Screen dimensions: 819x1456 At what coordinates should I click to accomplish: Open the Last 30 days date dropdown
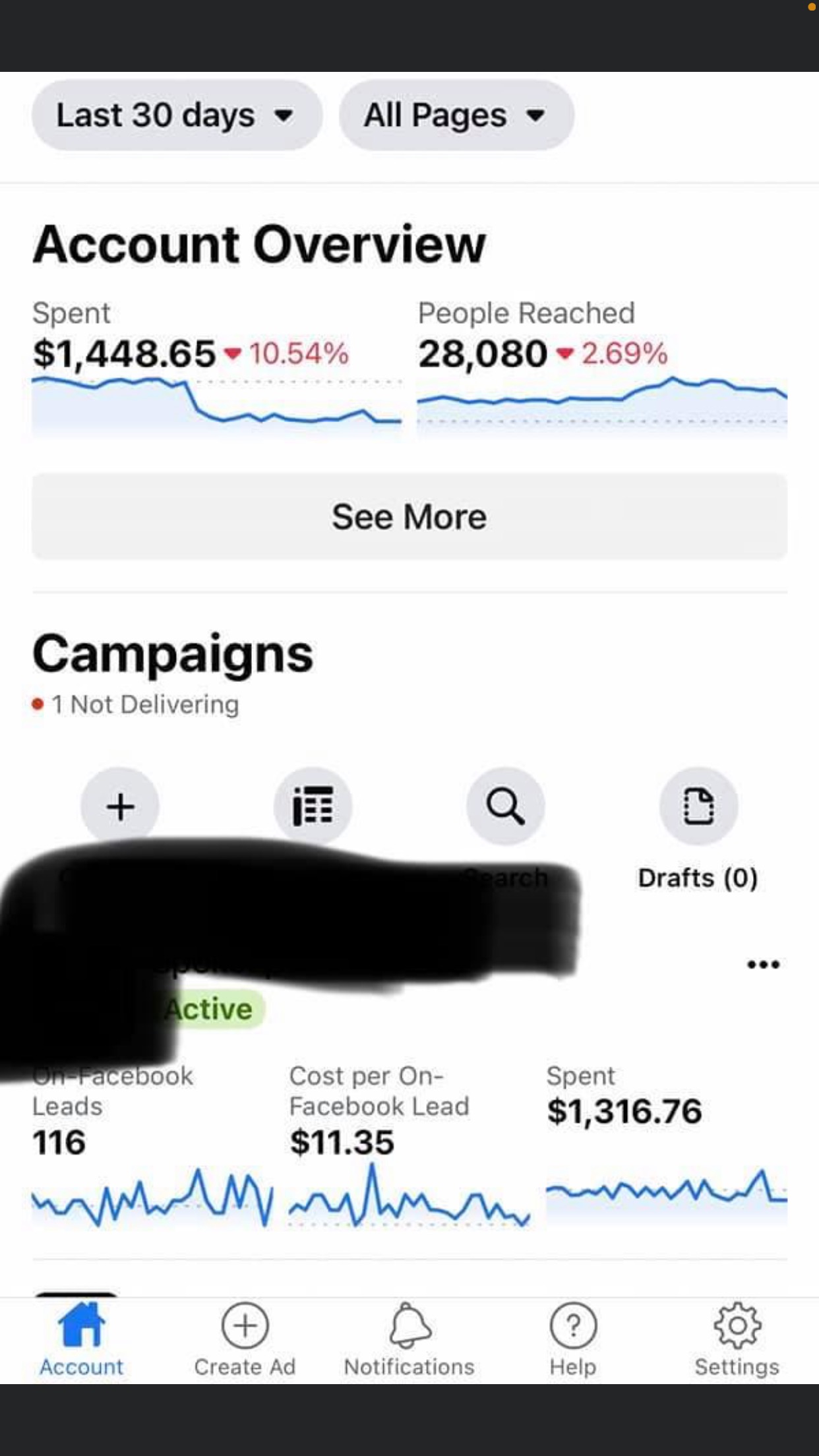(177, 115)
